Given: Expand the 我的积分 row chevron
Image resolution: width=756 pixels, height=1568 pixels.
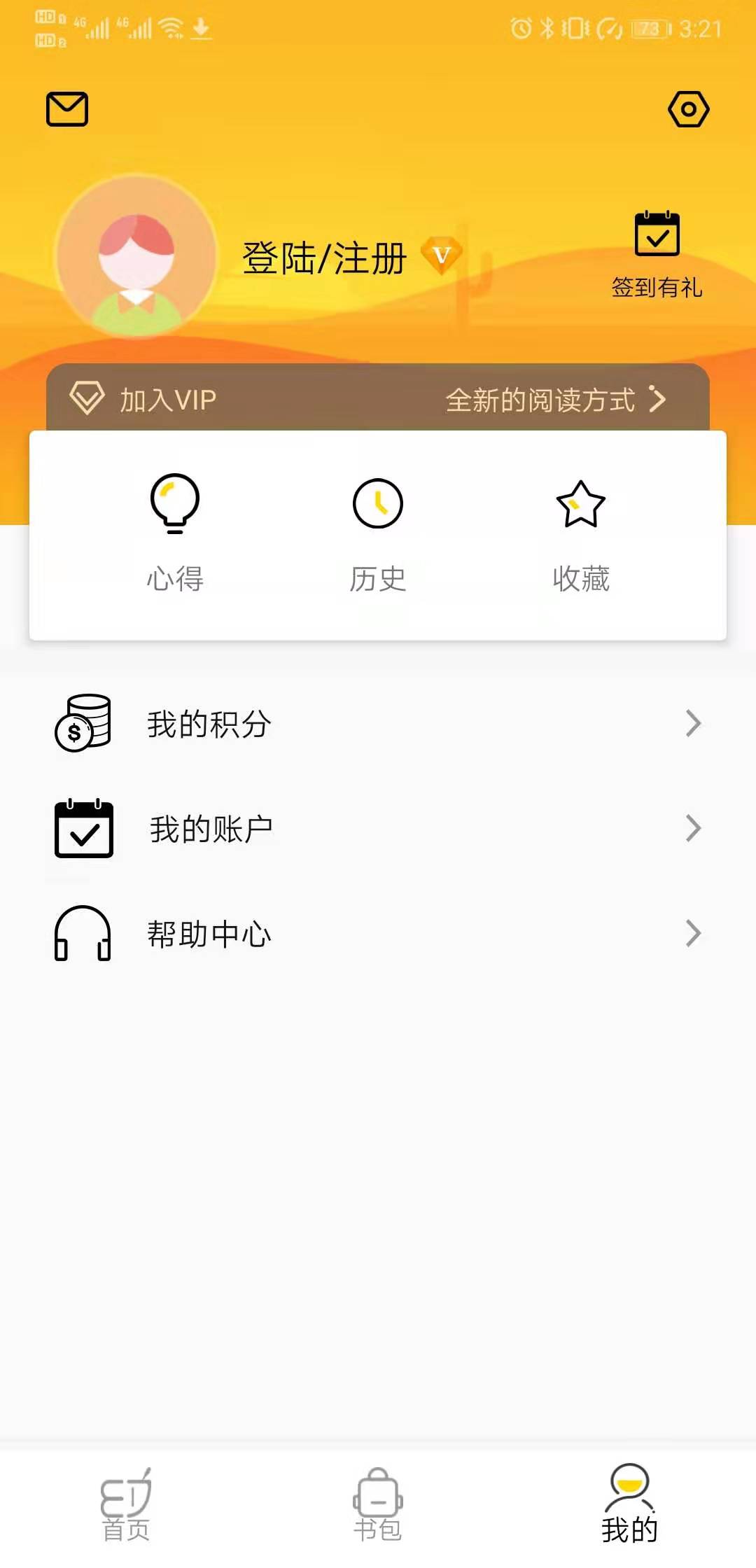Looking at the screenshot, I should click(692, 722).
